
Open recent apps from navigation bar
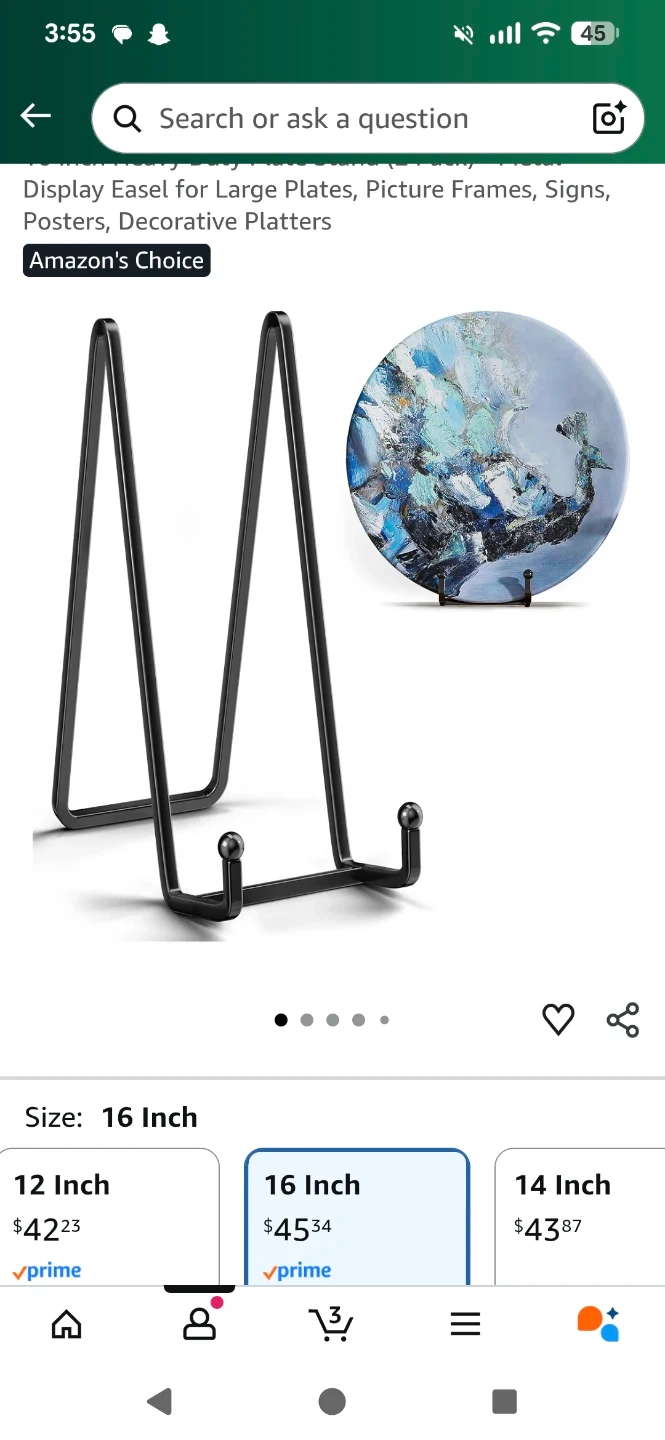pos(505,1402)
